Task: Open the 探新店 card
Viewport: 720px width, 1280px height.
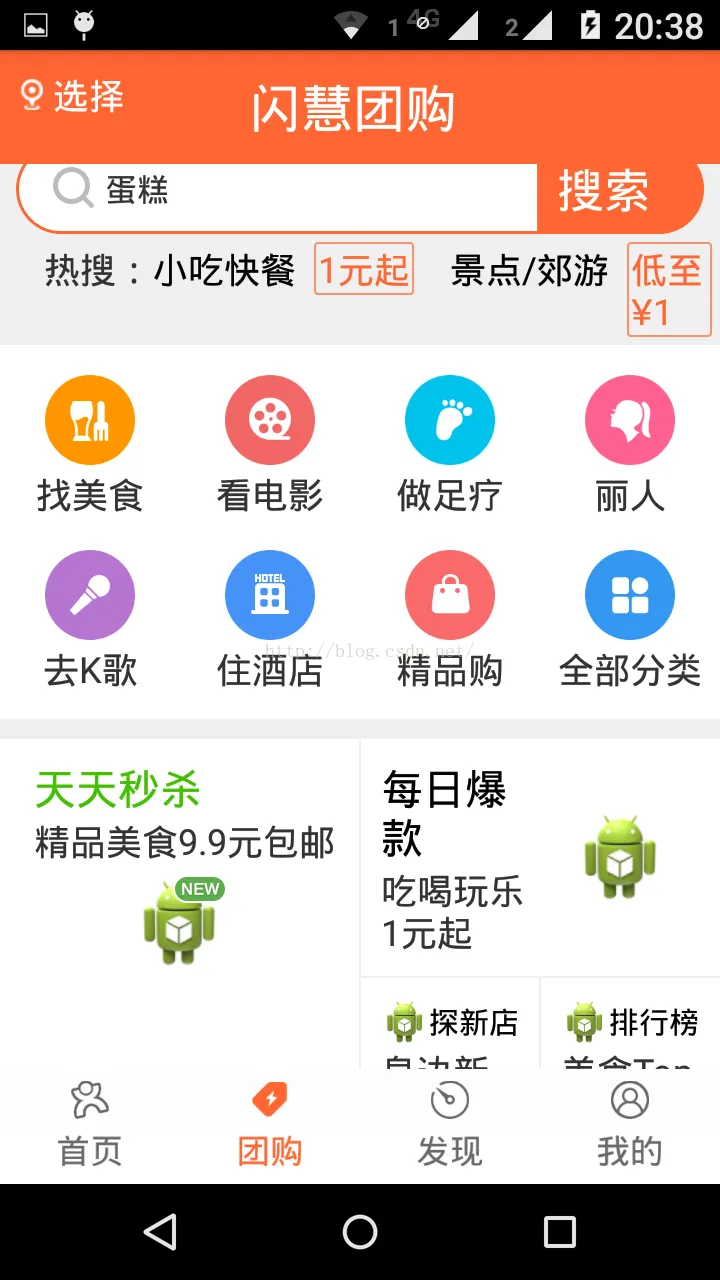Action: (451, 1024)
